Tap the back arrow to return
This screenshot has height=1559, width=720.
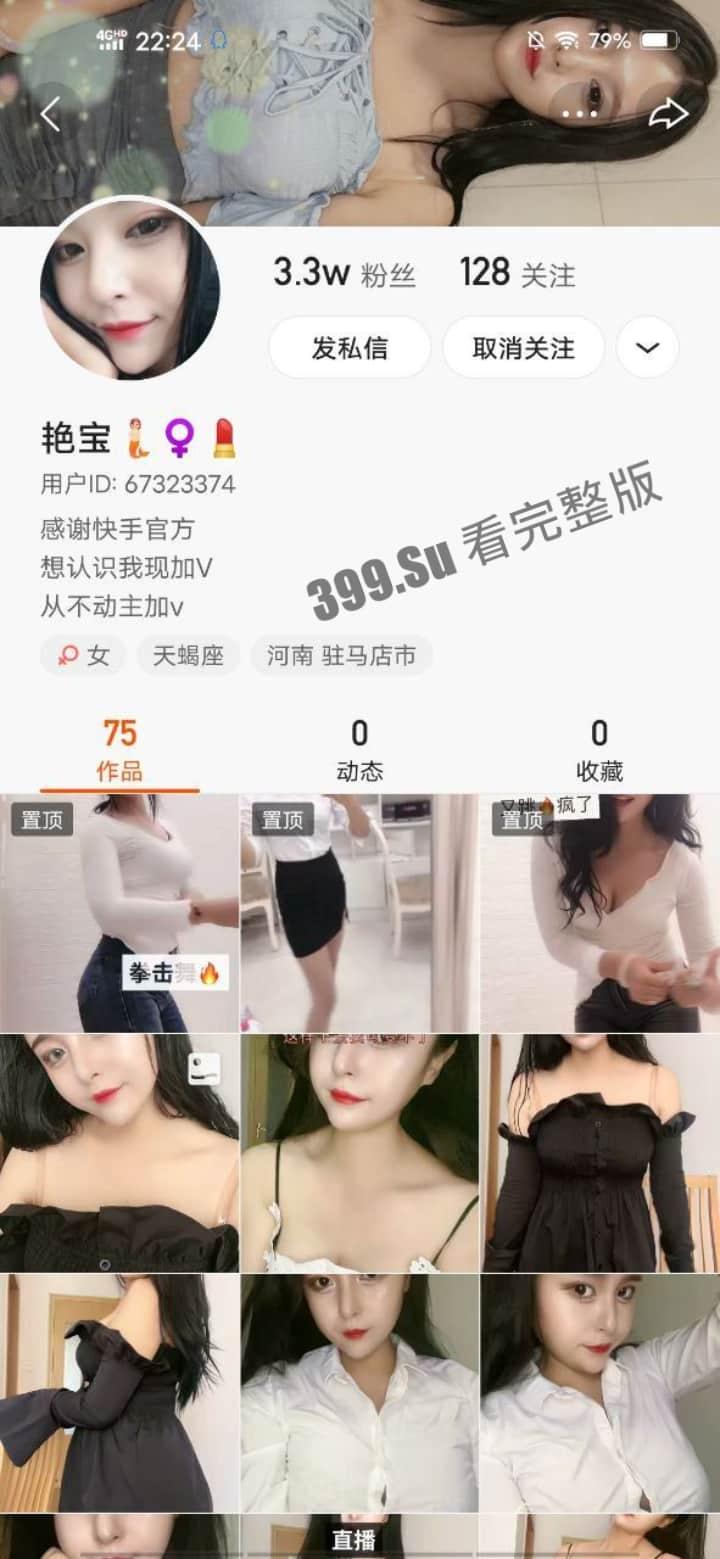pyautogui.click(x=52, y=113)
